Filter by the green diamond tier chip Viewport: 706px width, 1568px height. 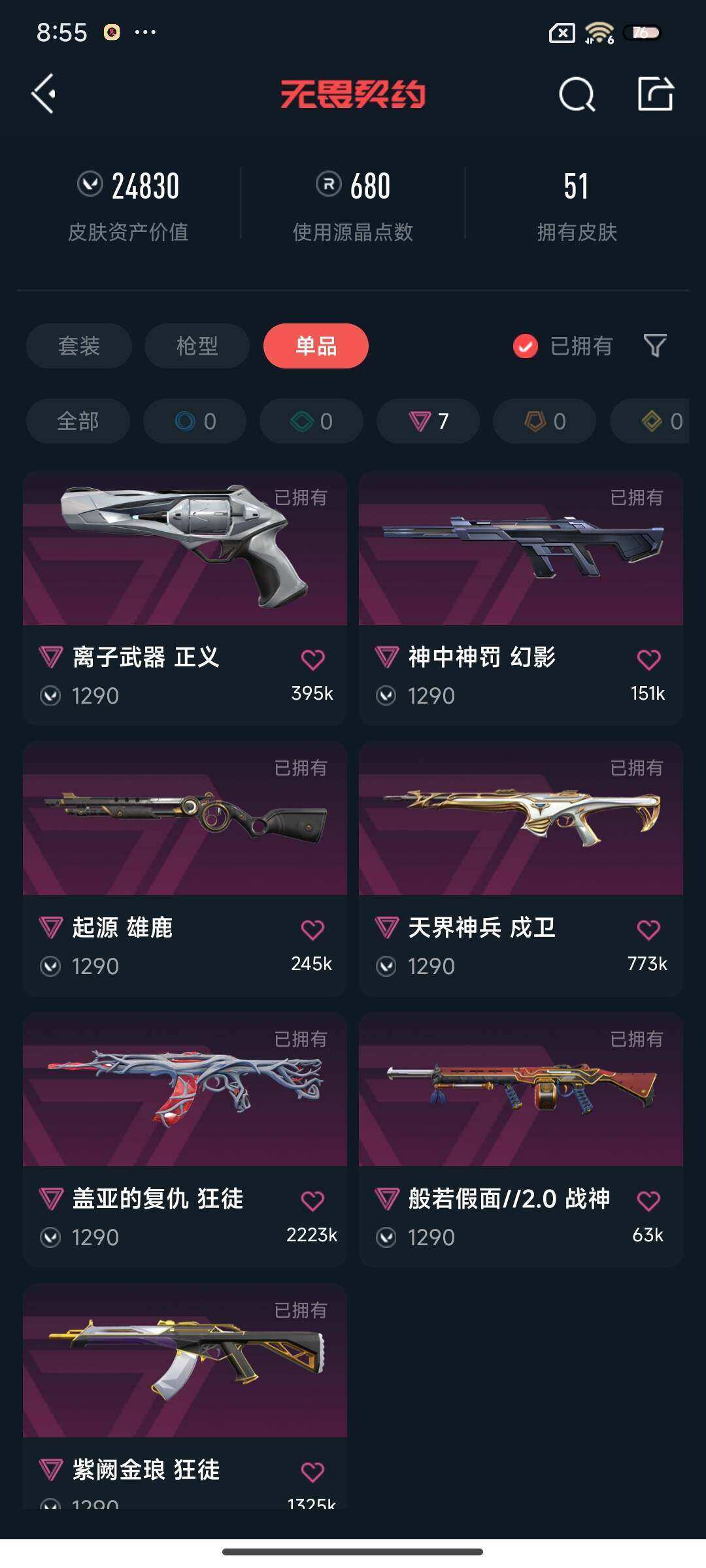(x=311, y=421)
